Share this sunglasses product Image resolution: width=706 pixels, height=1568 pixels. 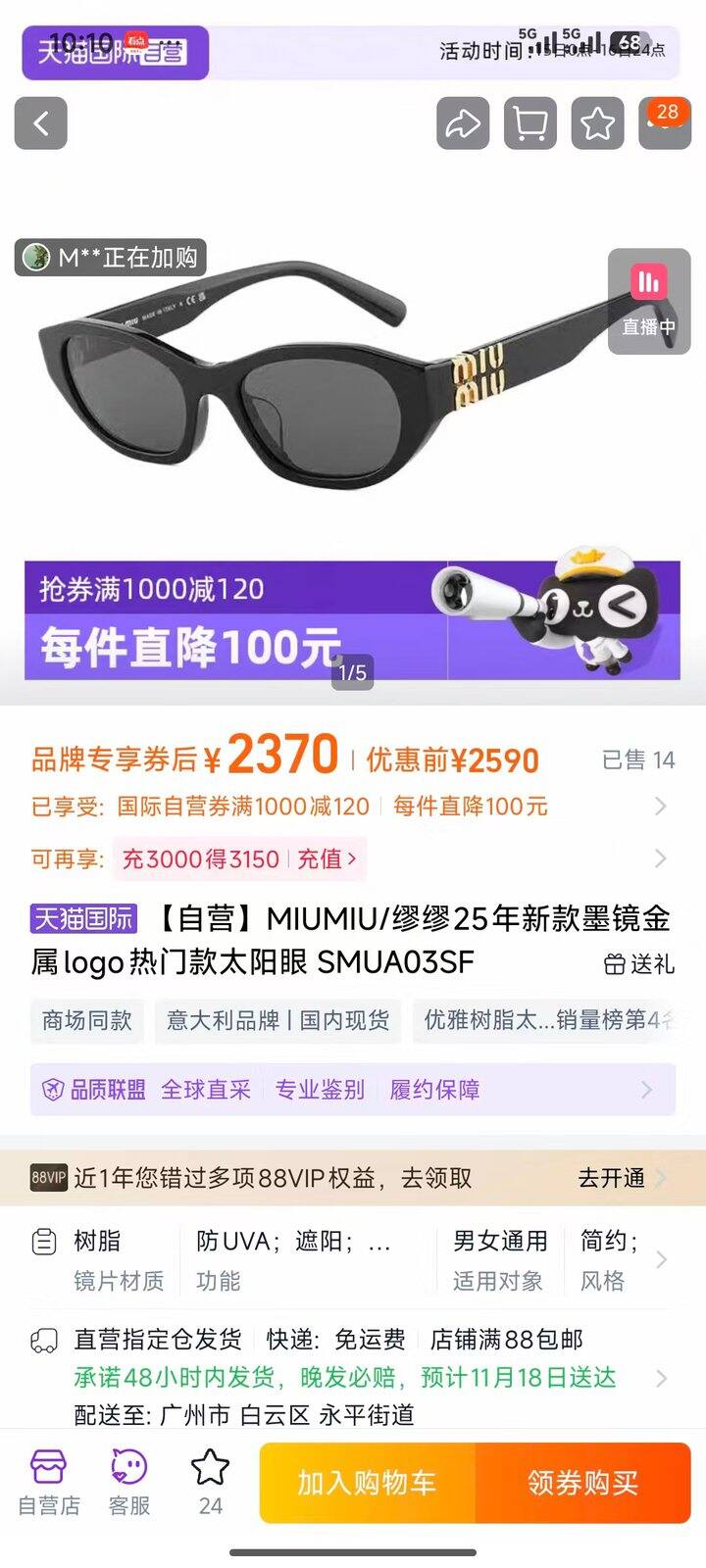(x=463, y=123)
